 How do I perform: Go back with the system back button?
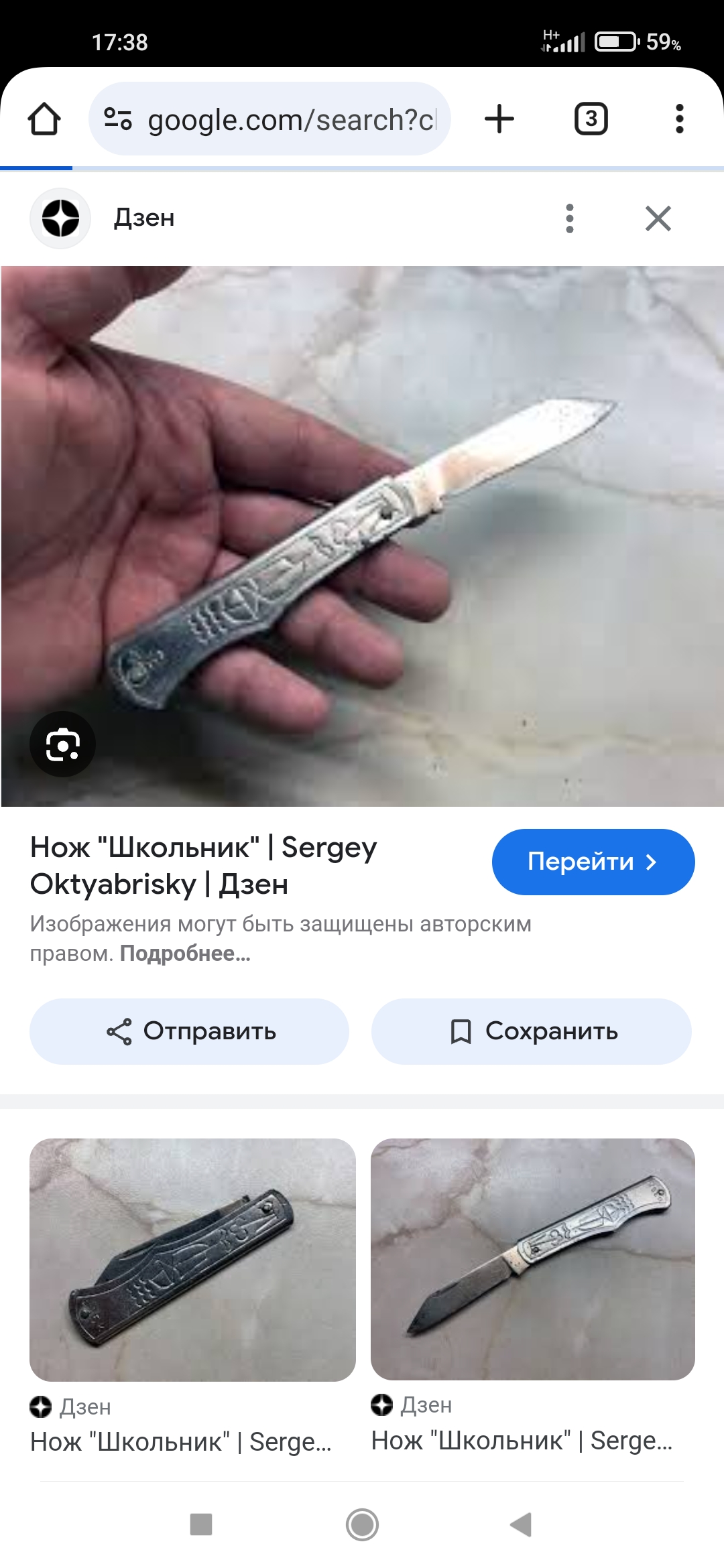coord(521,1524)
